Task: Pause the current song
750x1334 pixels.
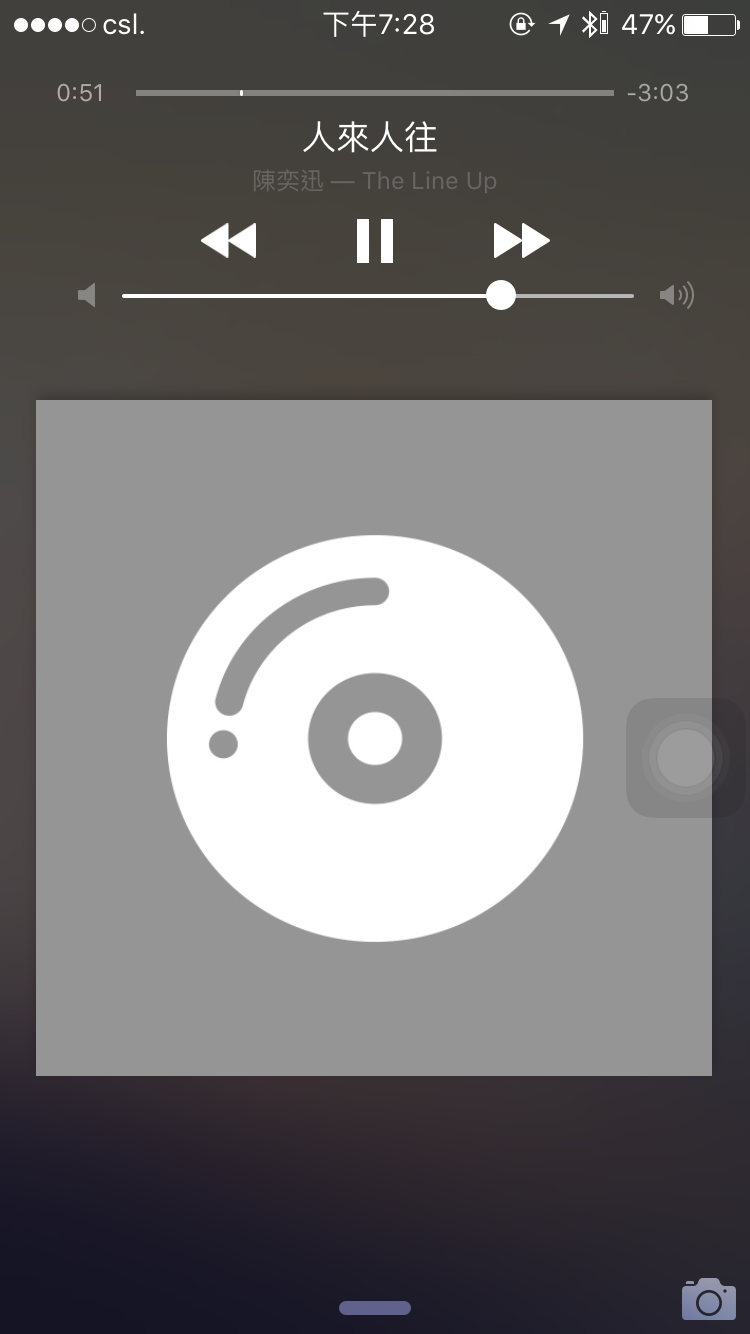Action: click(x=375, y=241)
